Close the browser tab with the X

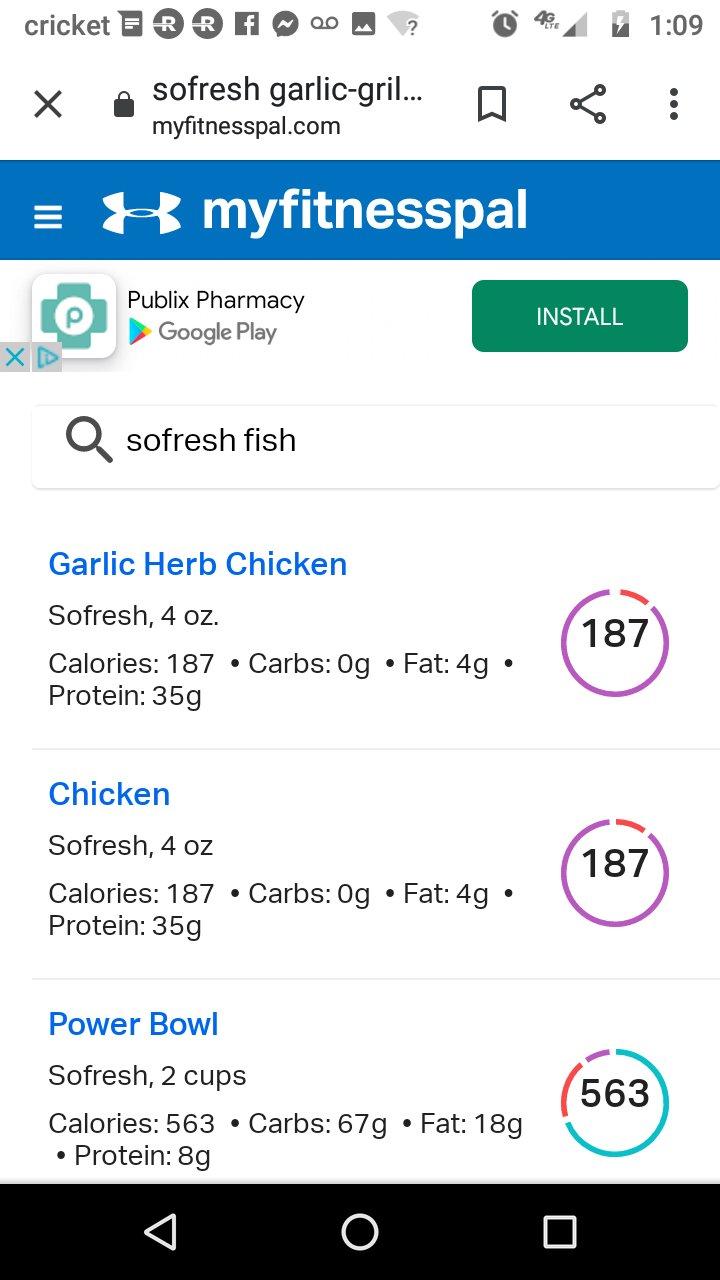click(x=47, y=103)
